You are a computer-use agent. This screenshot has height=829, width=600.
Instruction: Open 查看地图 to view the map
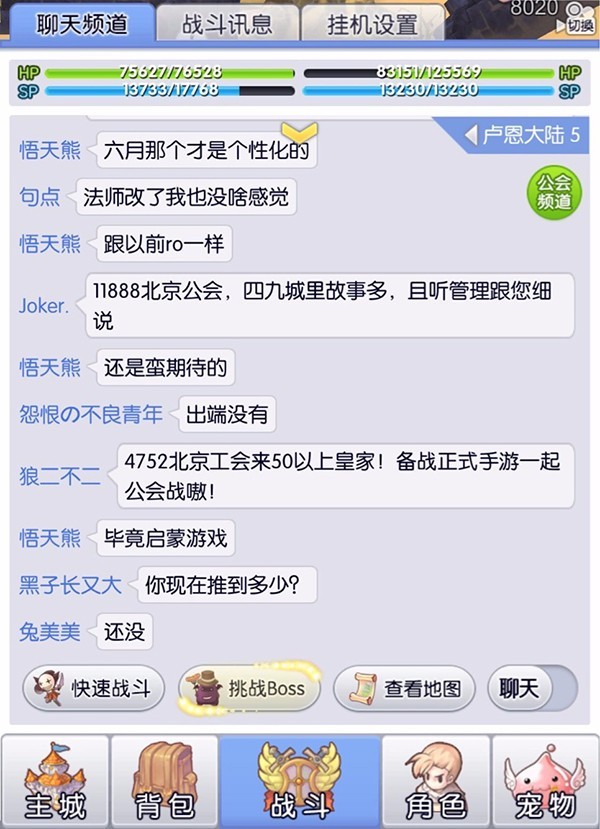click(403, 688)
